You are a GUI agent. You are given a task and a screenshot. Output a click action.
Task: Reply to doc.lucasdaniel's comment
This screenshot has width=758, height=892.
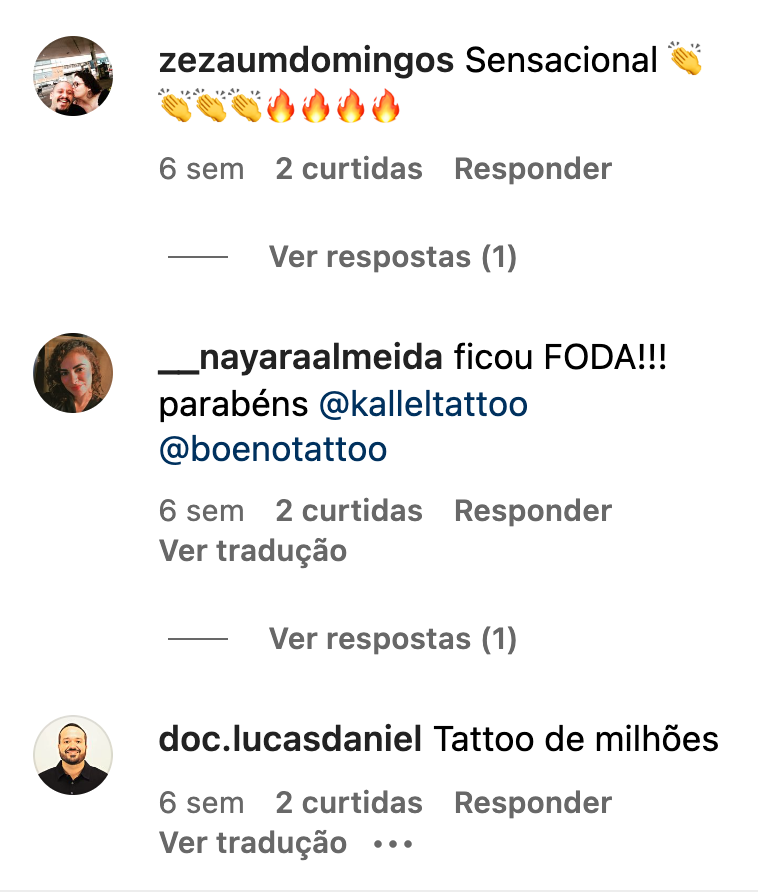pyautogui.click(x=532, y=803)
